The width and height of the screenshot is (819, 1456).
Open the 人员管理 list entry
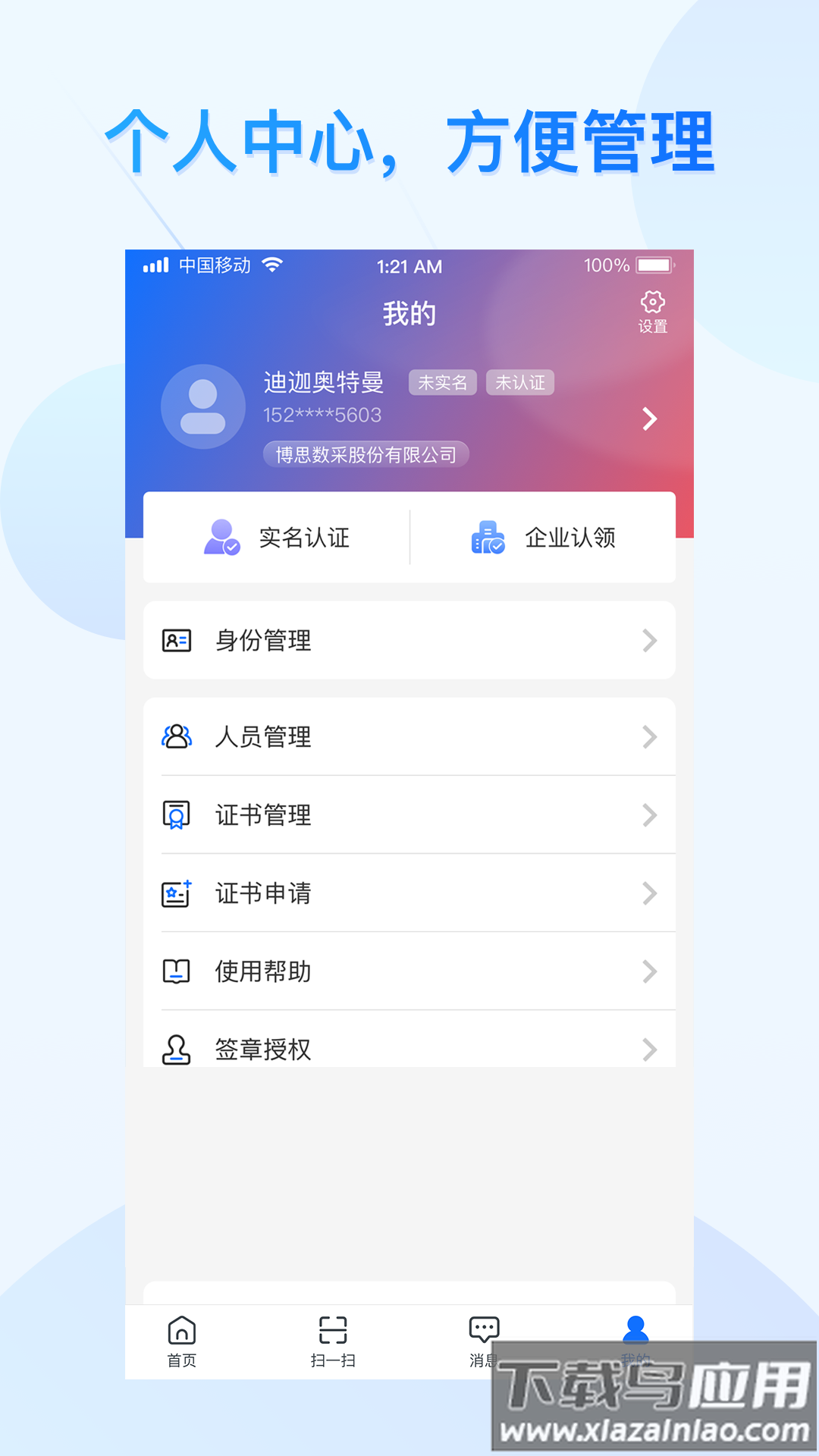(x=409, y=736)
